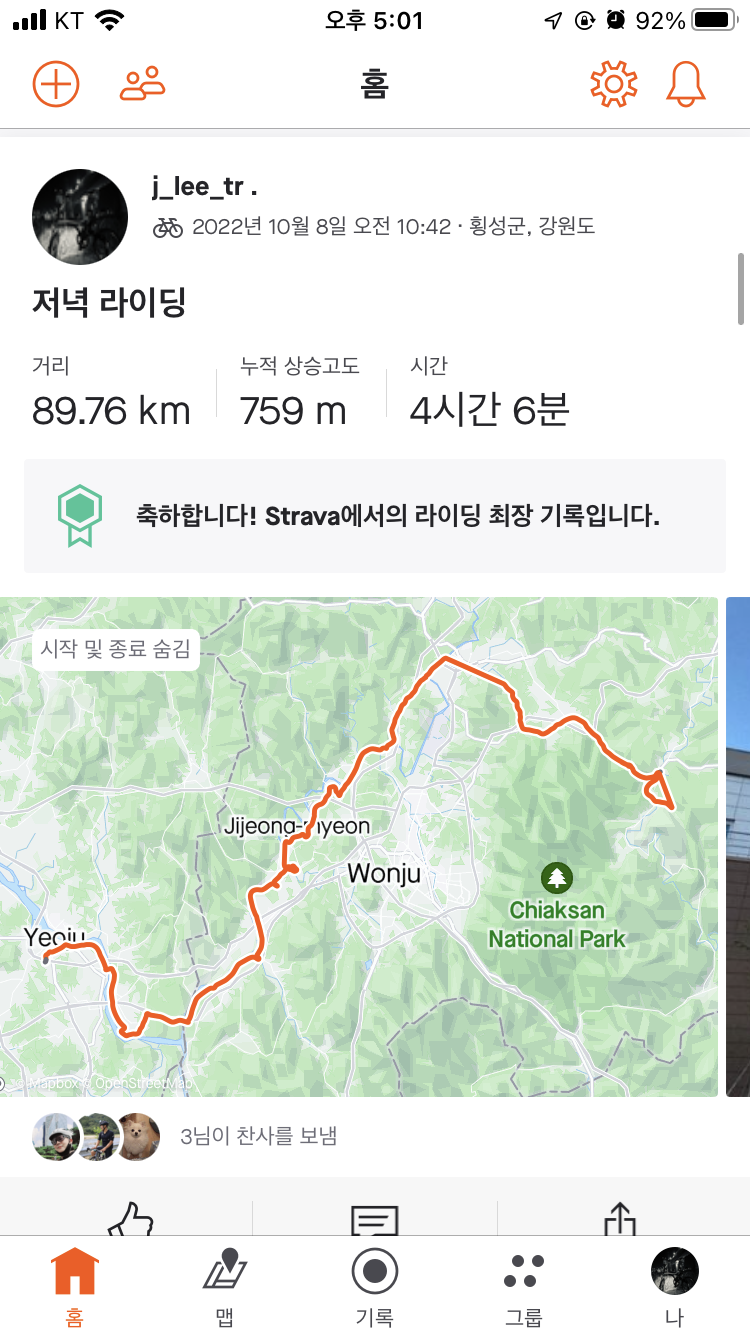Image resolution: width=750 pixels, height=1334 pixels.
Task: Open j_lee_tr profile picture
Action: 80,217
